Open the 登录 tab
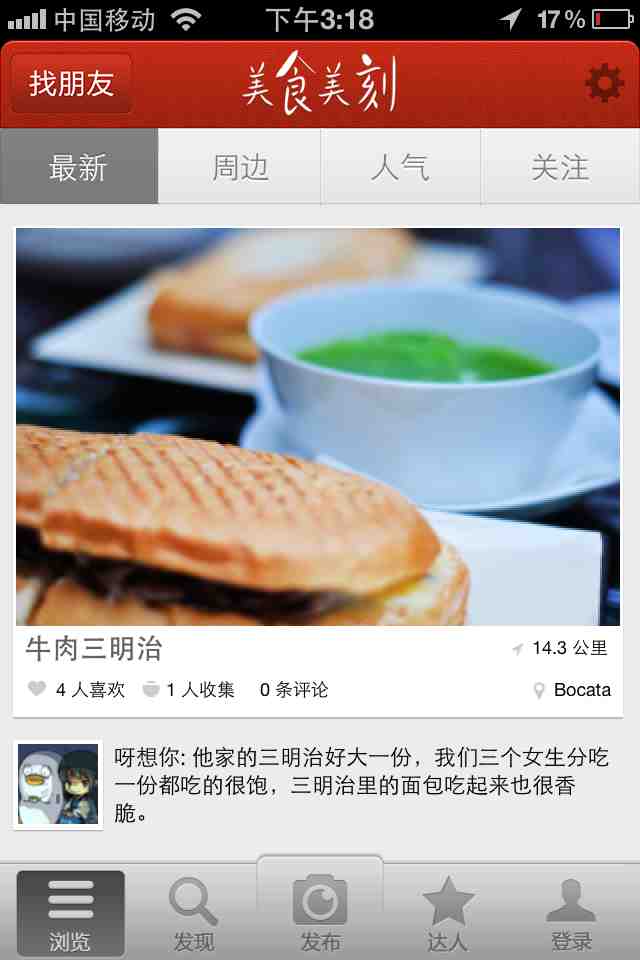Viewport: 640px width, 960px height. [571, 913]
